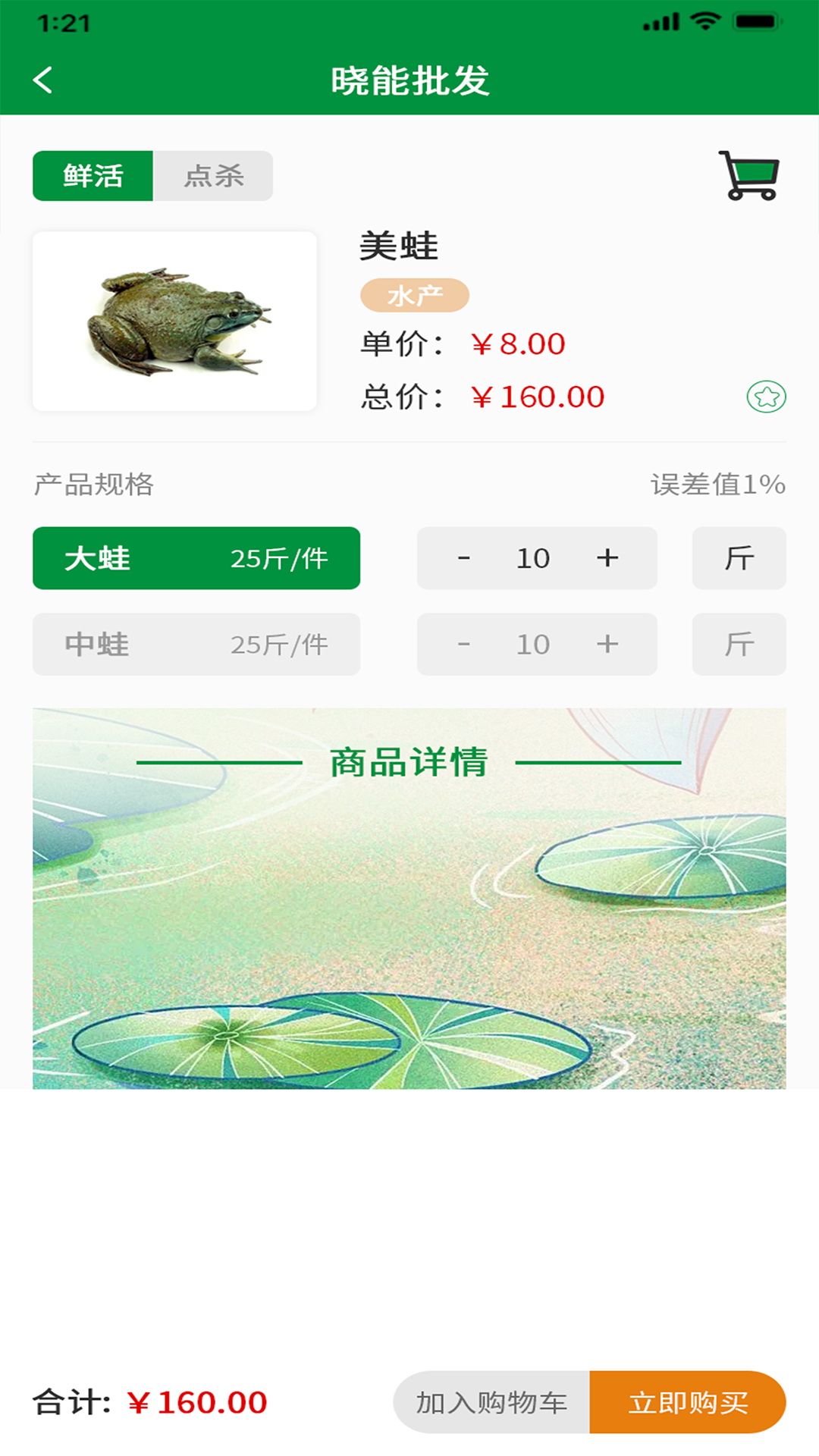The height and width of the screenshot is (1456, 819).
Task: Enable the 中蛙 25斤/件 specification
Action: (196, 645)
